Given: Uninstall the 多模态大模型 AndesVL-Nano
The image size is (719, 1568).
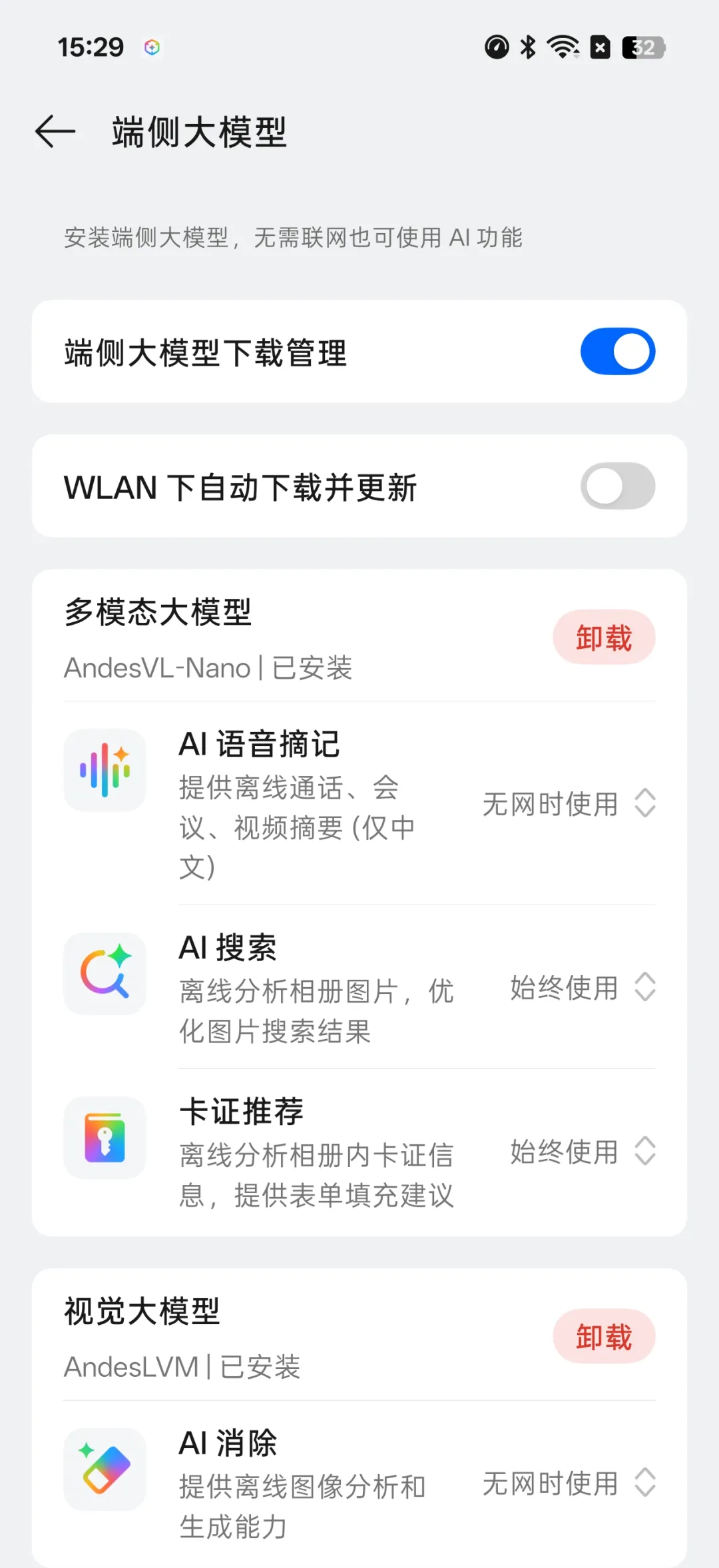Looking at the screenshot, I should [603, 637].
